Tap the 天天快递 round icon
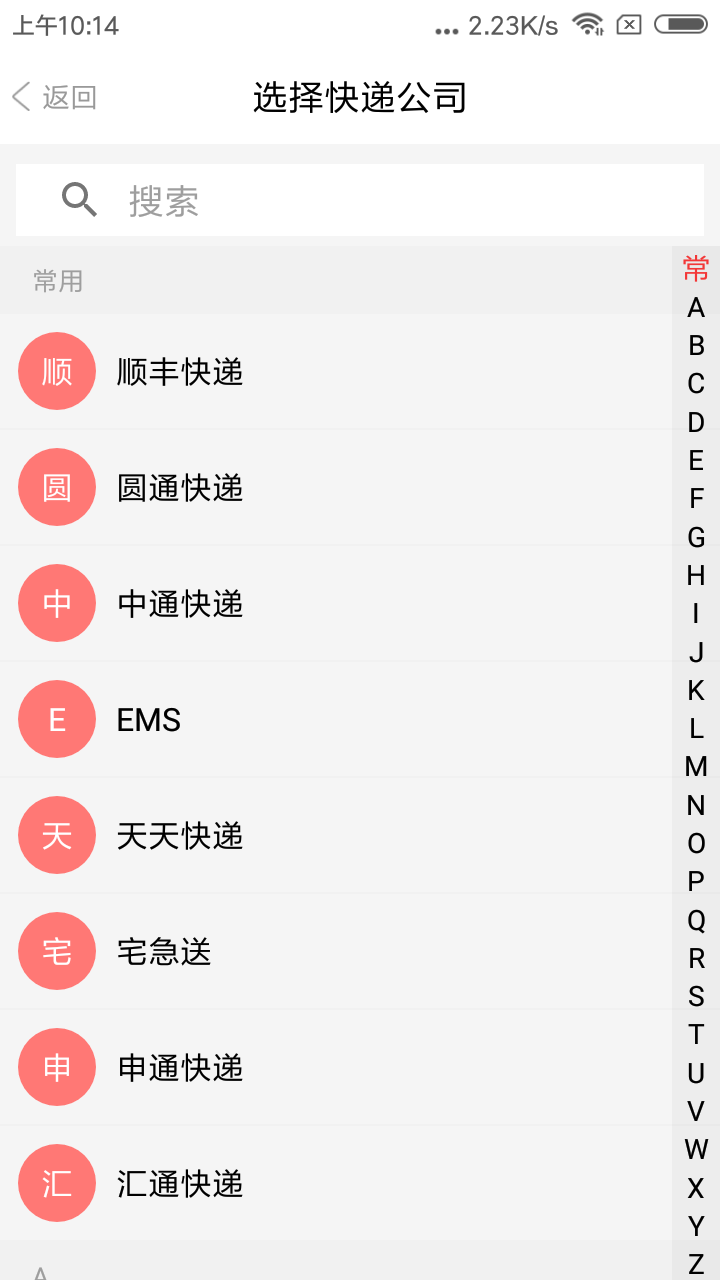This screenshot has width=720, height=1280. tap(57, 835)
